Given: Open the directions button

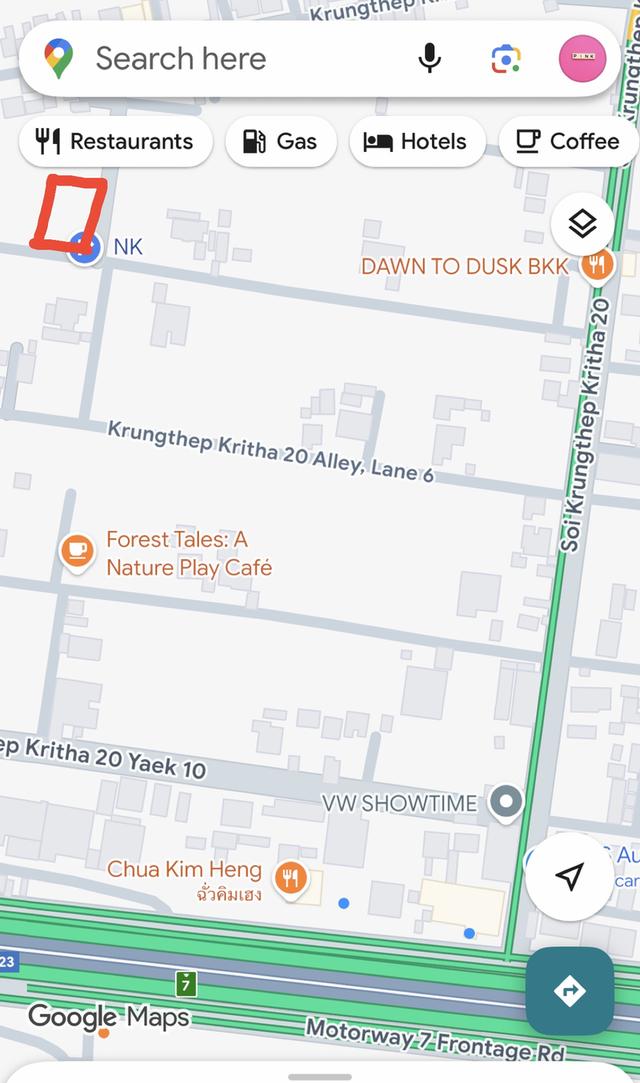Looking at the screenshot, I should click(569, 990).
